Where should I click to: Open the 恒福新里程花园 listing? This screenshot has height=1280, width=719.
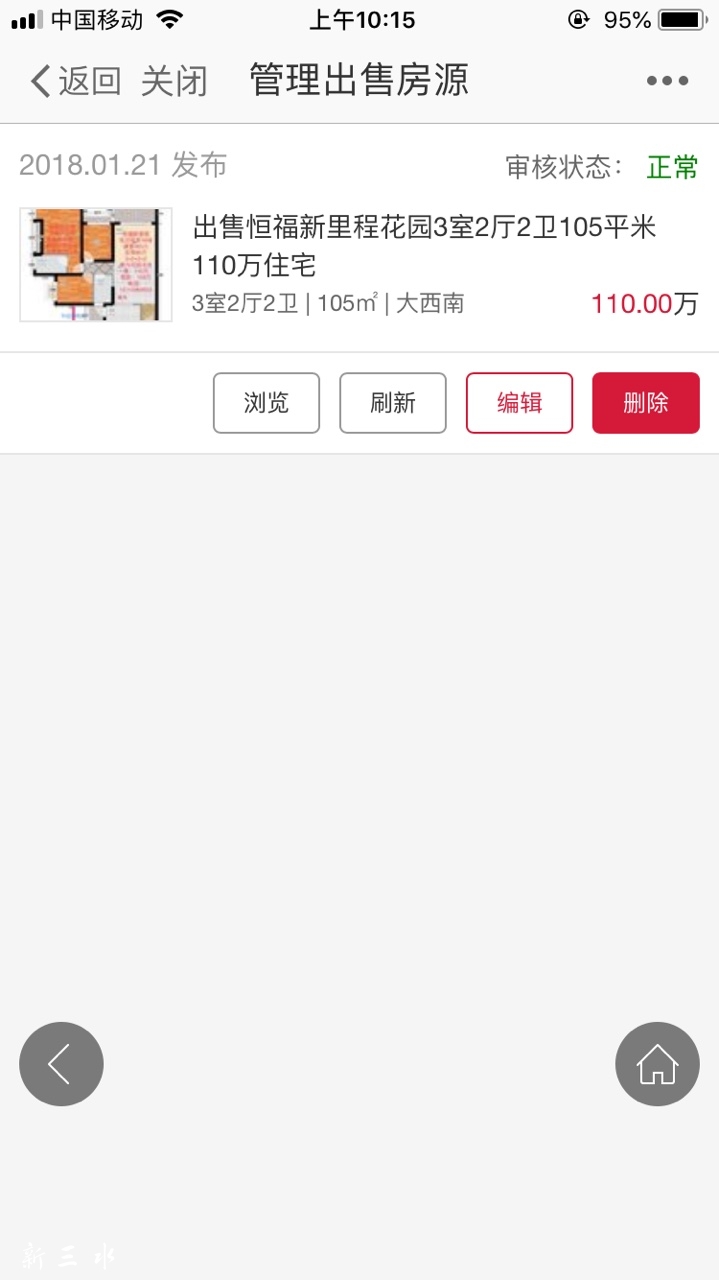point(424,246)
